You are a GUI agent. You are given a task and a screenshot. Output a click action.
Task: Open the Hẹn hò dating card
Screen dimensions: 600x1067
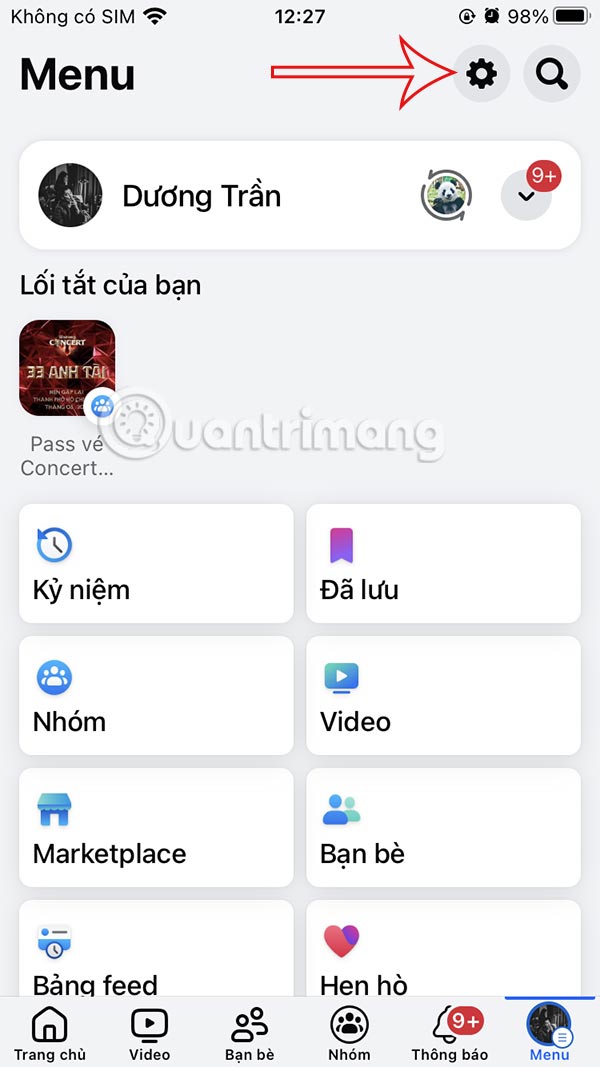(443, 948)
